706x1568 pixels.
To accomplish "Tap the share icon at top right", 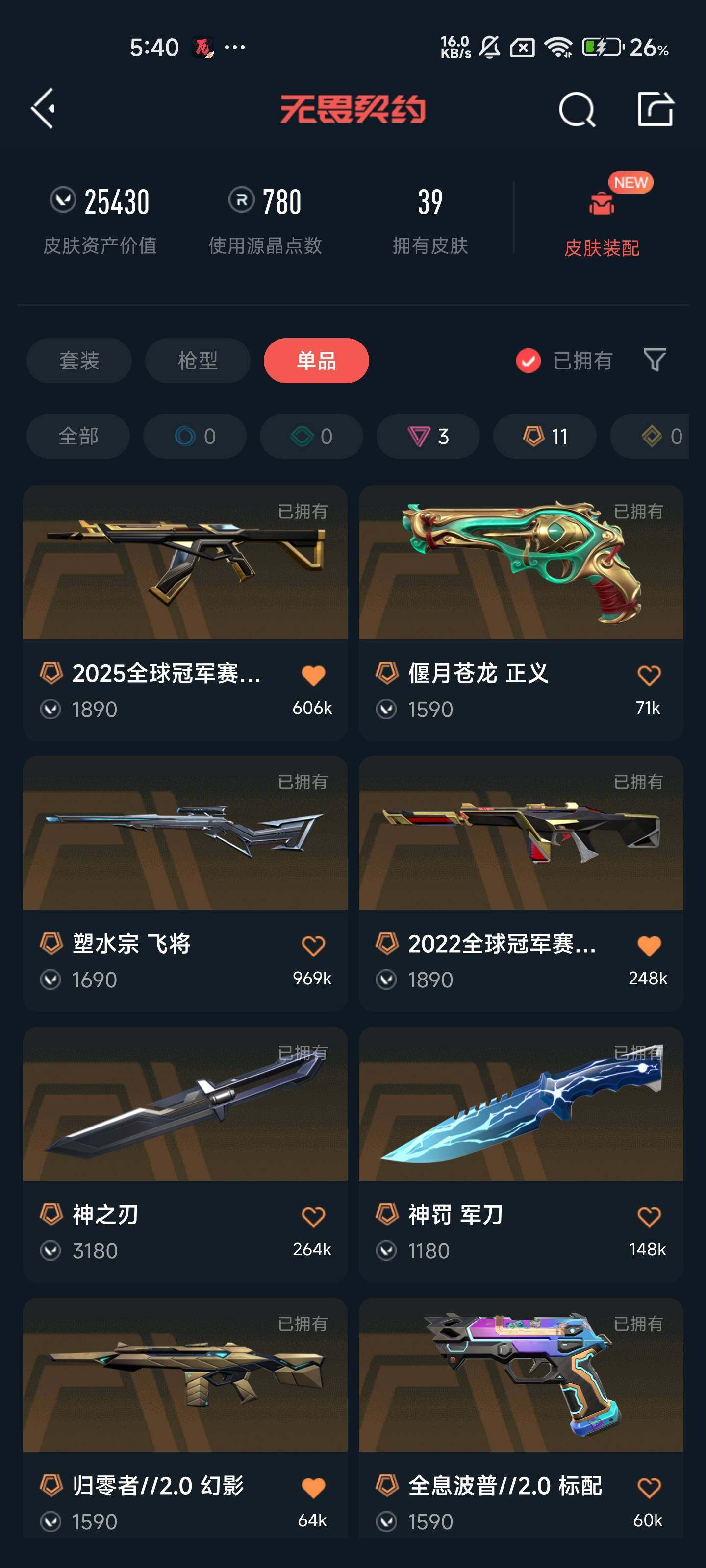I will tap(655, 110).
